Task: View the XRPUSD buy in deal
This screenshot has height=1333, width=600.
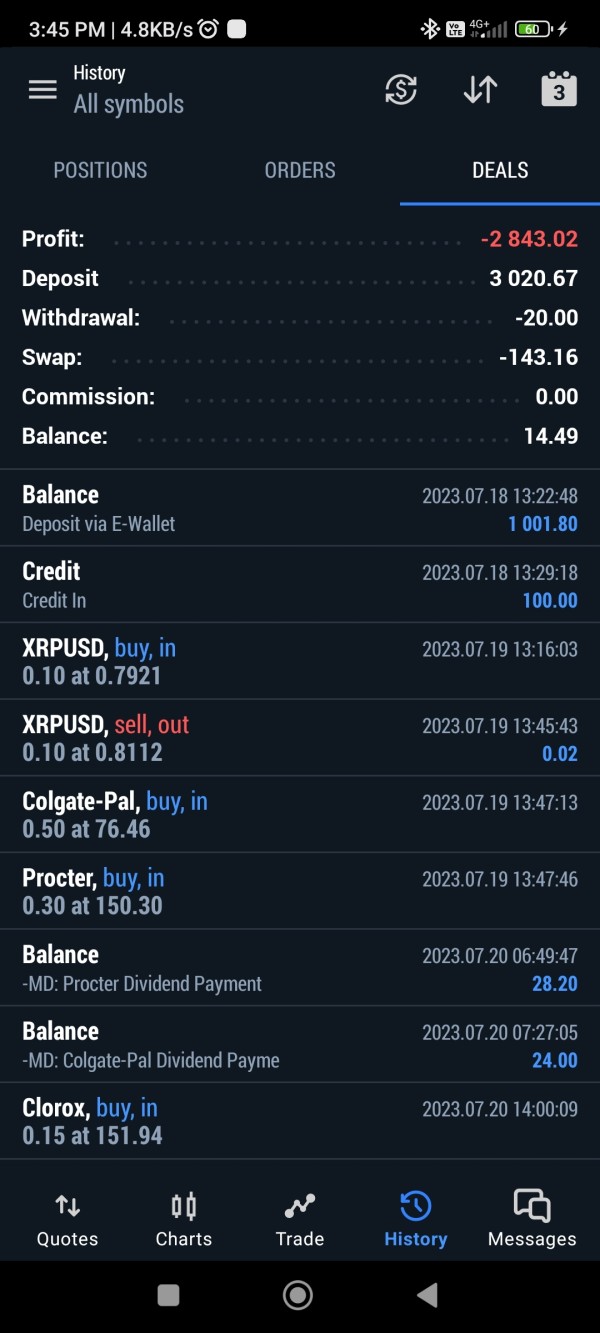Action: click(300, 661)
